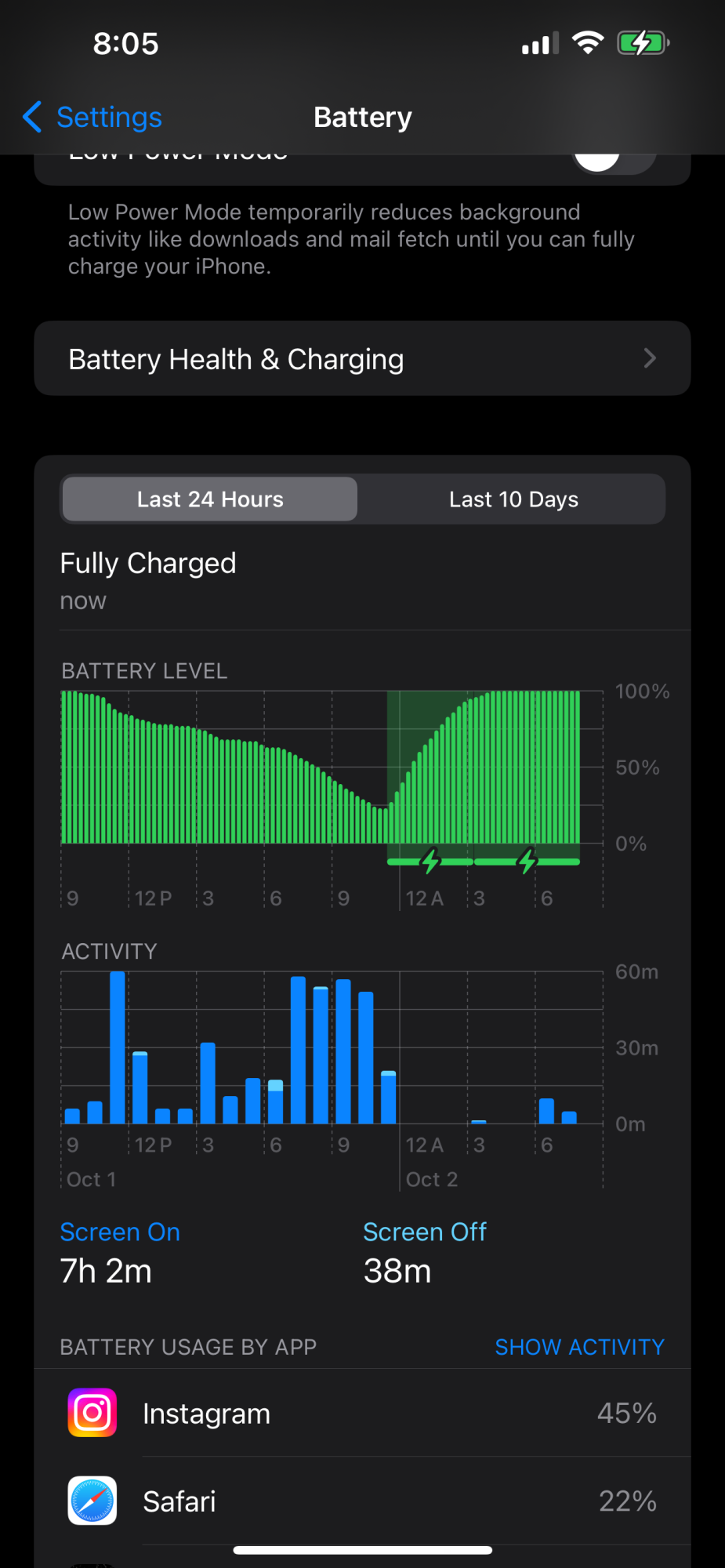Viewport: 725px width, 1568px height.
Task: Toggle the Low Power Mode switch
Action: 615,159
